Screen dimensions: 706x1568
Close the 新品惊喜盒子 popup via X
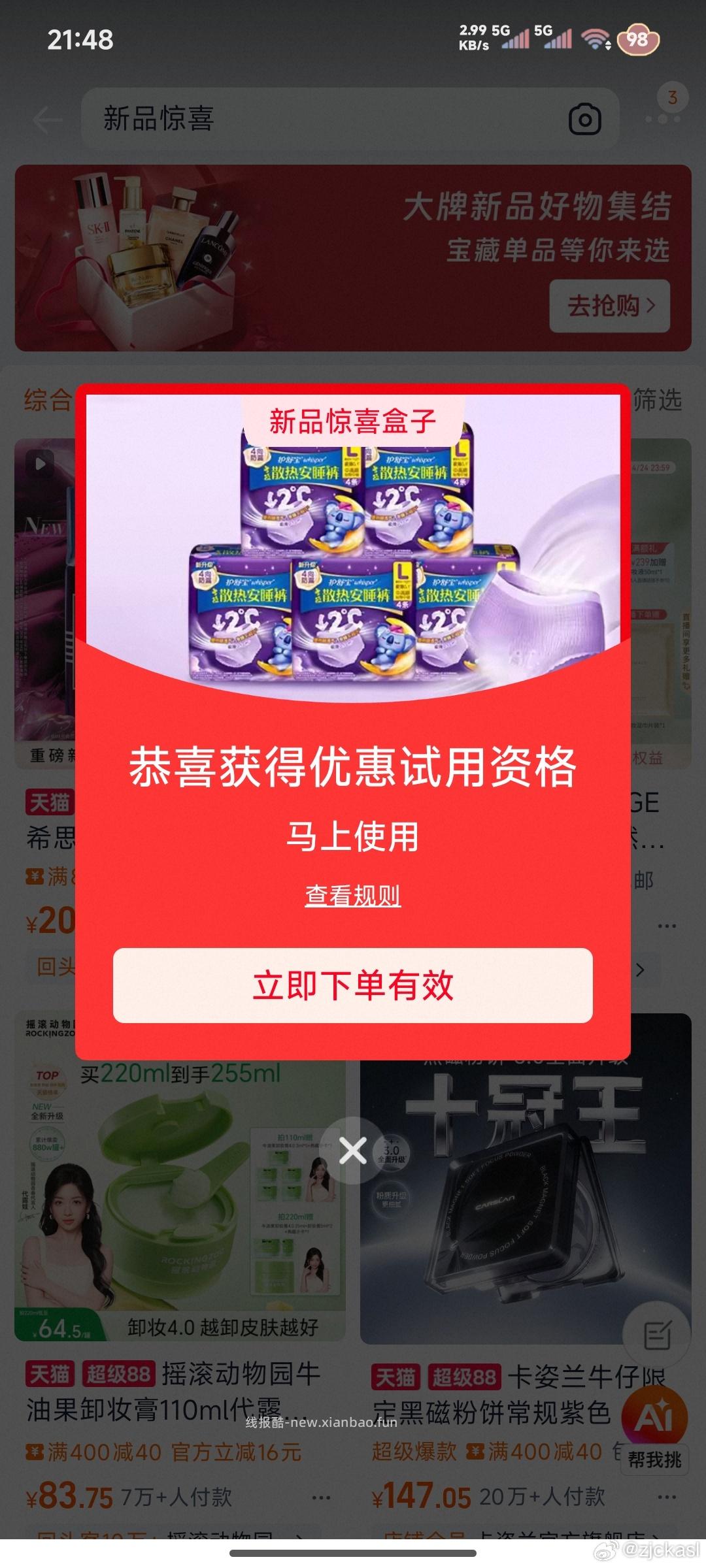tap(353, 1149)
